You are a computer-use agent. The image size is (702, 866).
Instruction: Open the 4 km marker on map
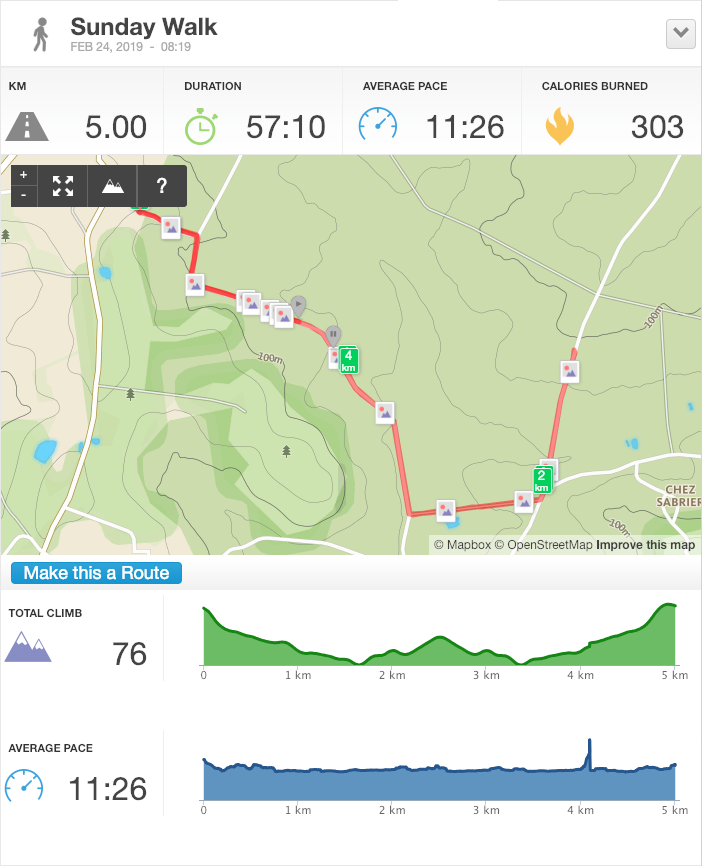(348, 360)
